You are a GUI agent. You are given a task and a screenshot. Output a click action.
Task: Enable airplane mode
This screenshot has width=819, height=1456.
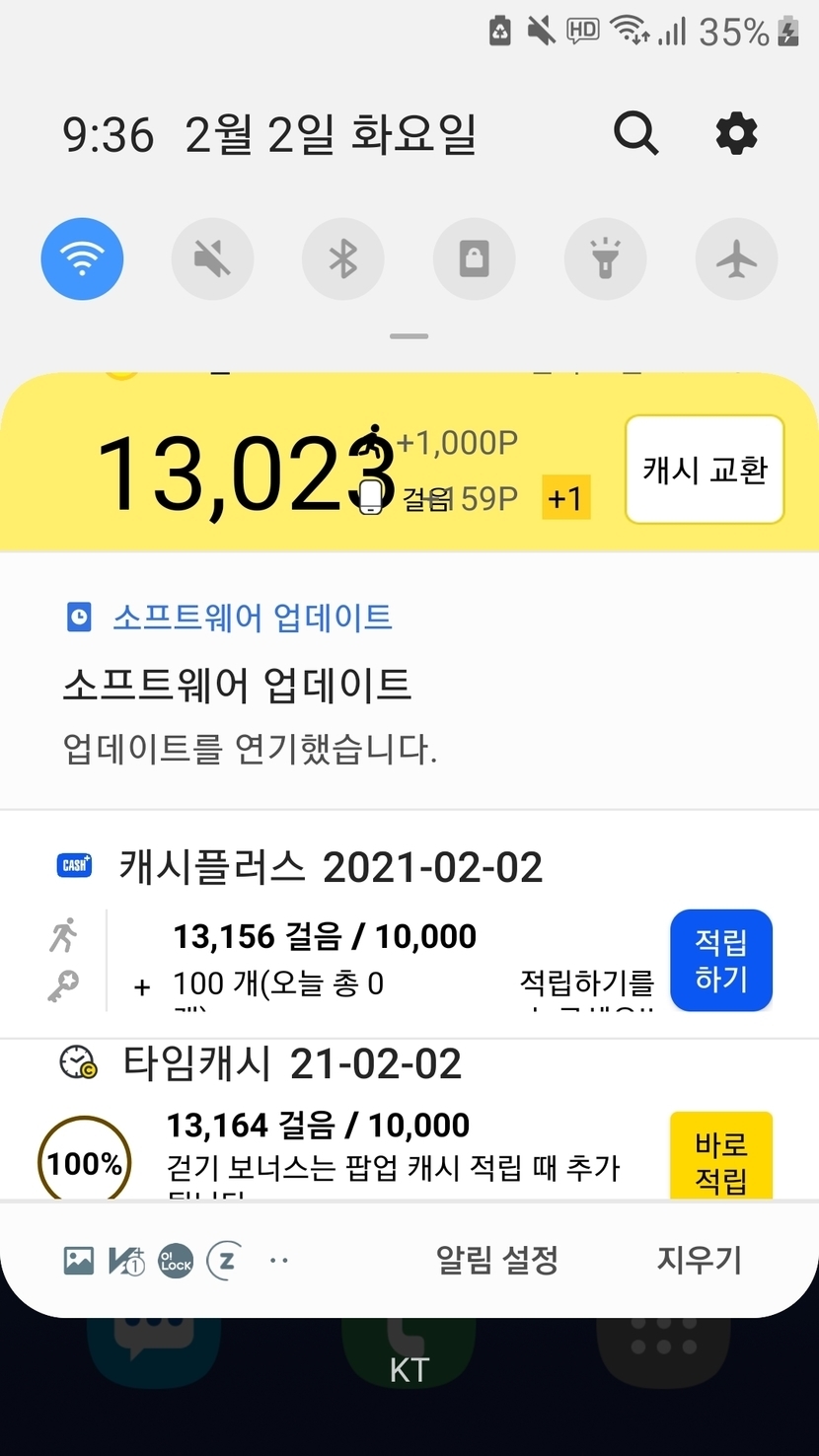(x=737, y=259)
